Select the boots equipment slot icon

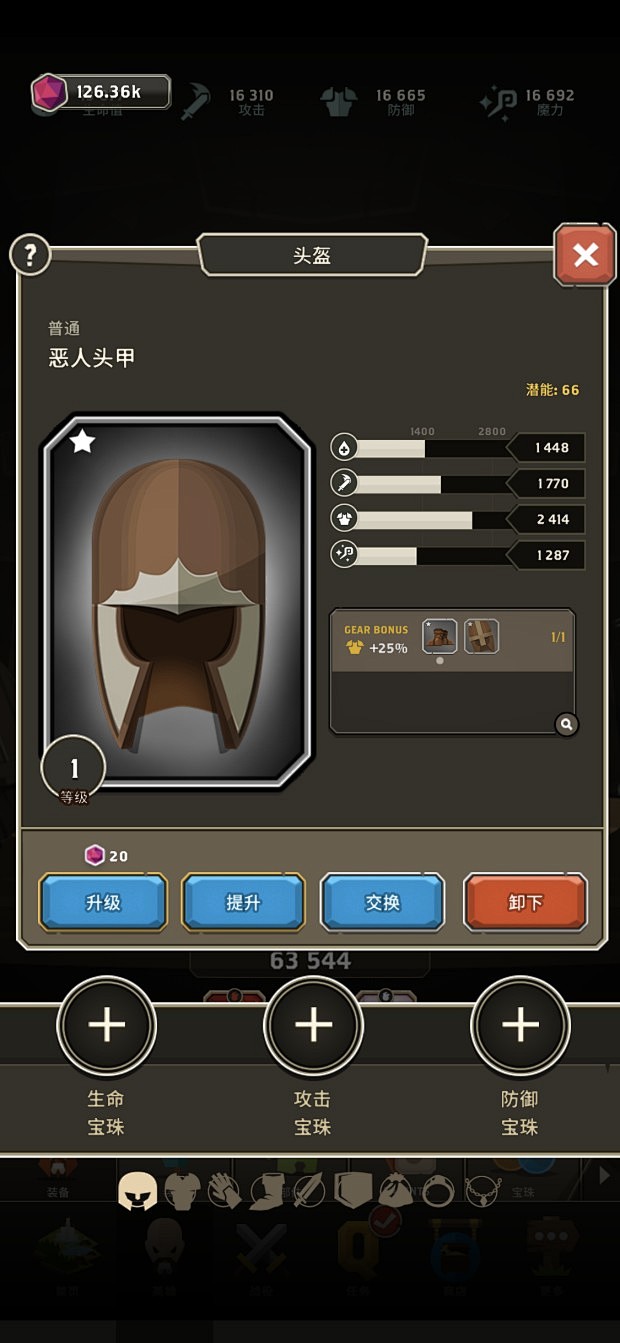[x=267, y=1191]
